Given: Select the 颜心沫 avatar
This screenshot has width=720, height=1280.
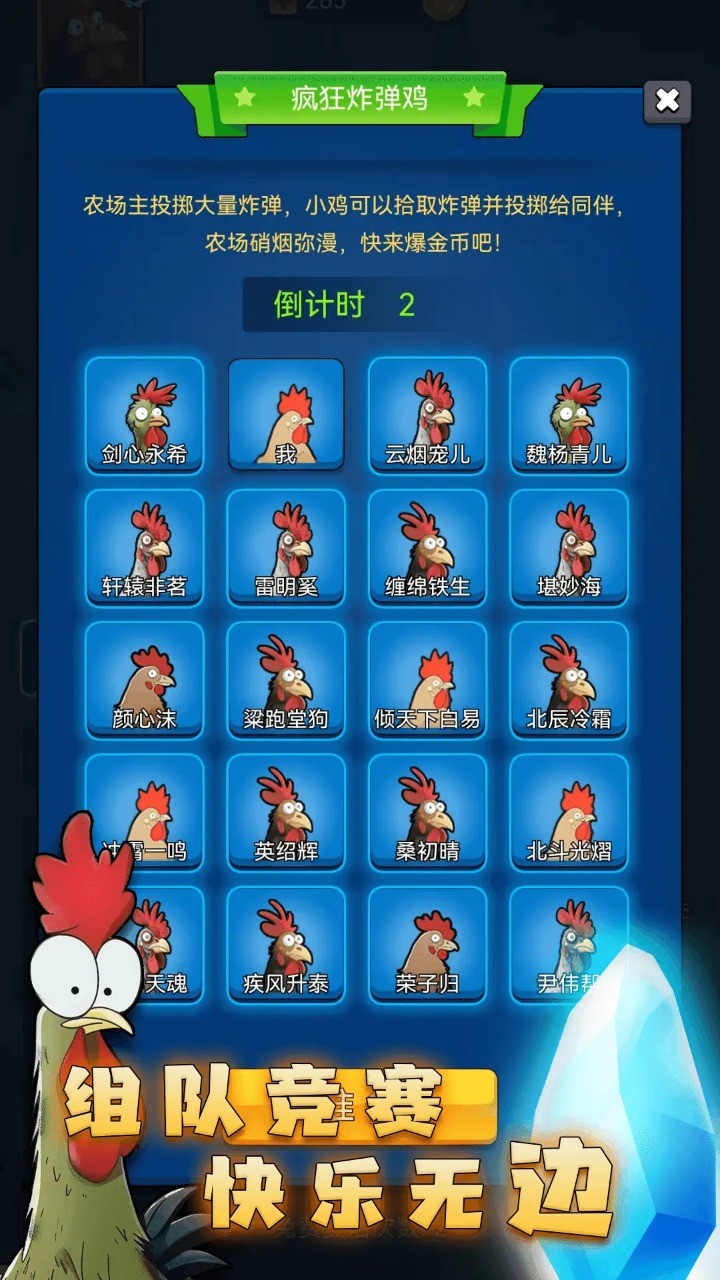Looking at the screenshot, I should click(145, 678).
